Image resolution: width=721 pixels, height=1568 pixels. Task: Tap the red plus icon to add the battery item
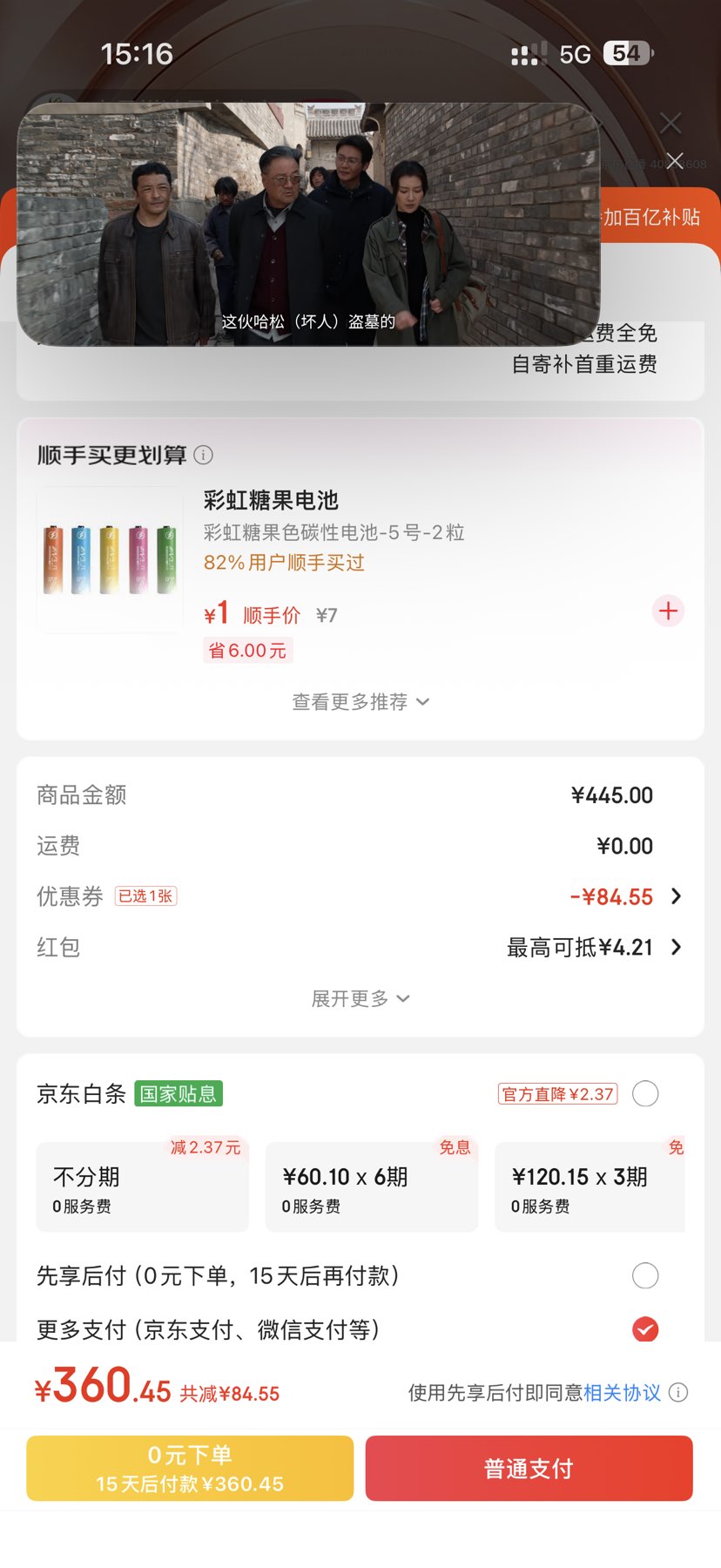click(x=667, y=611)
